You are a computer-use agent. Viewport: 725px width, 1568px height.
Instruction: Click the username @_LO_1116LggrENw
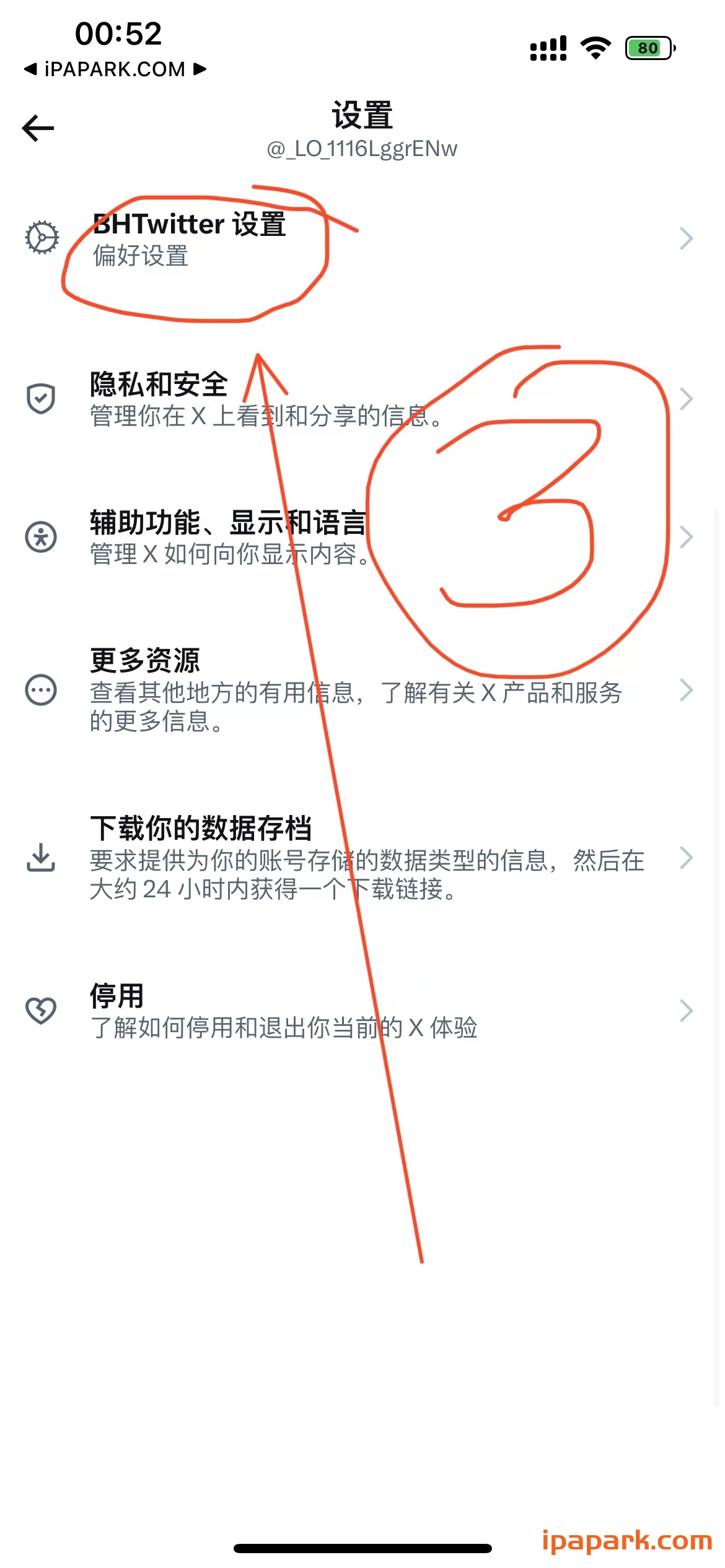(x=361, y=149)
